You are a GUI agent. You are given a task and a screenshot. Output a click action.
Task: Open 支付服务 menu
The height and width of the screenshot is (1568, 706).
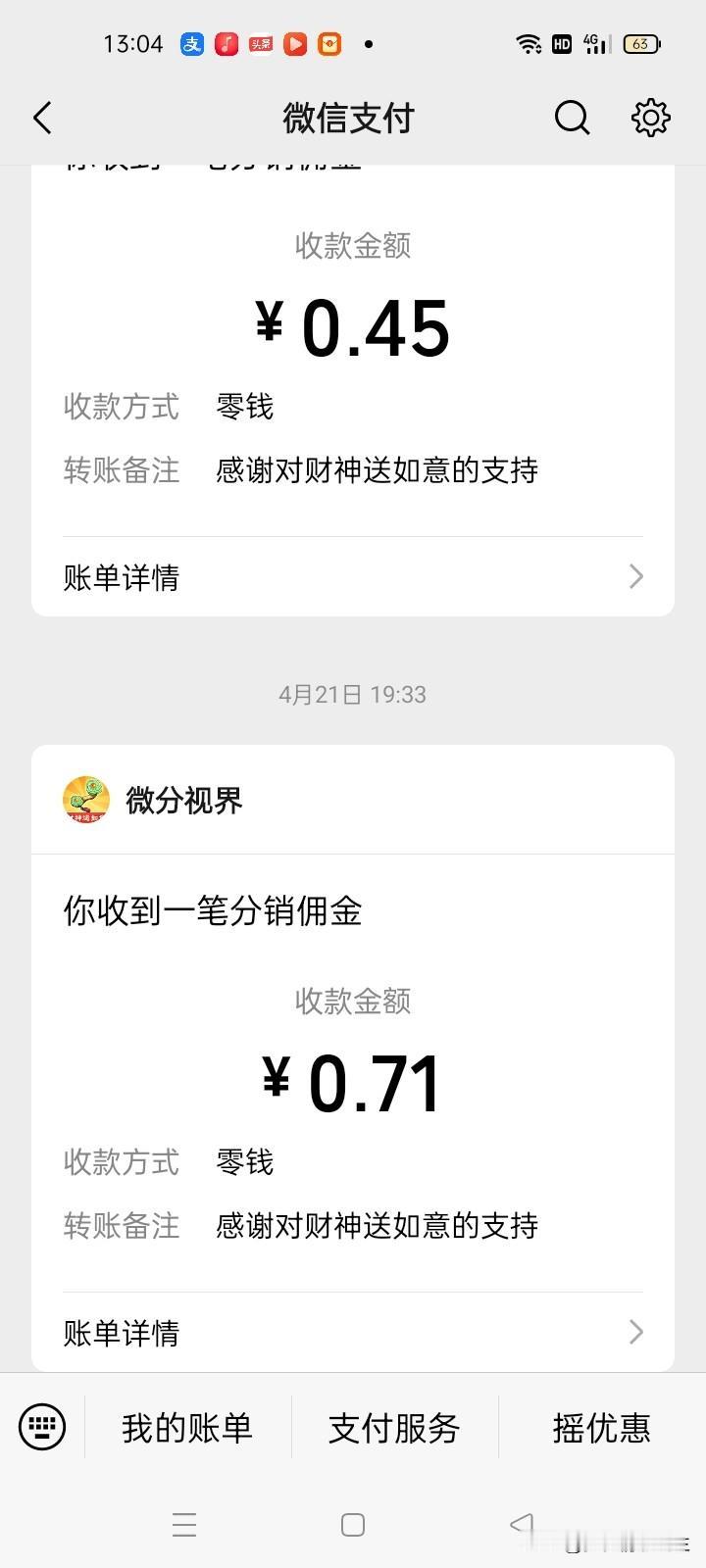pyautogui.click(x=394, y=1428)
